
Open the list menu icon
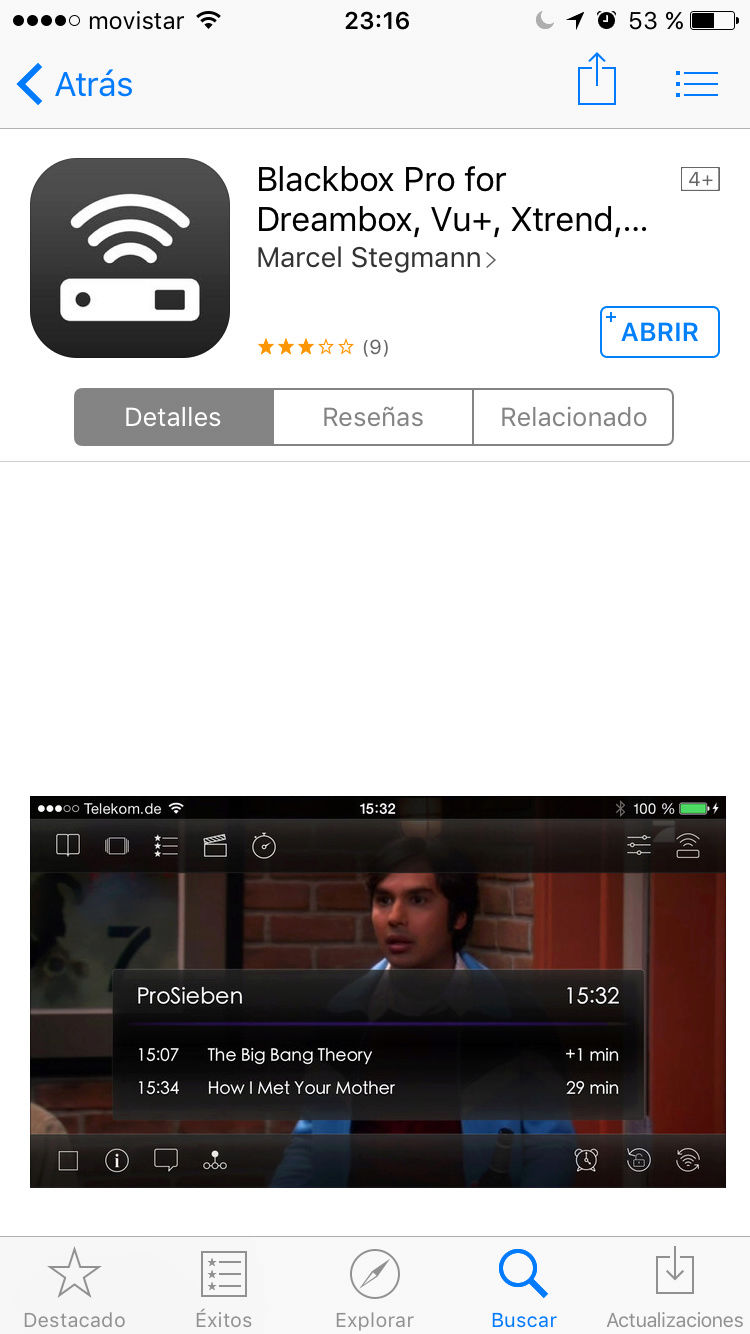pos(696,84)
